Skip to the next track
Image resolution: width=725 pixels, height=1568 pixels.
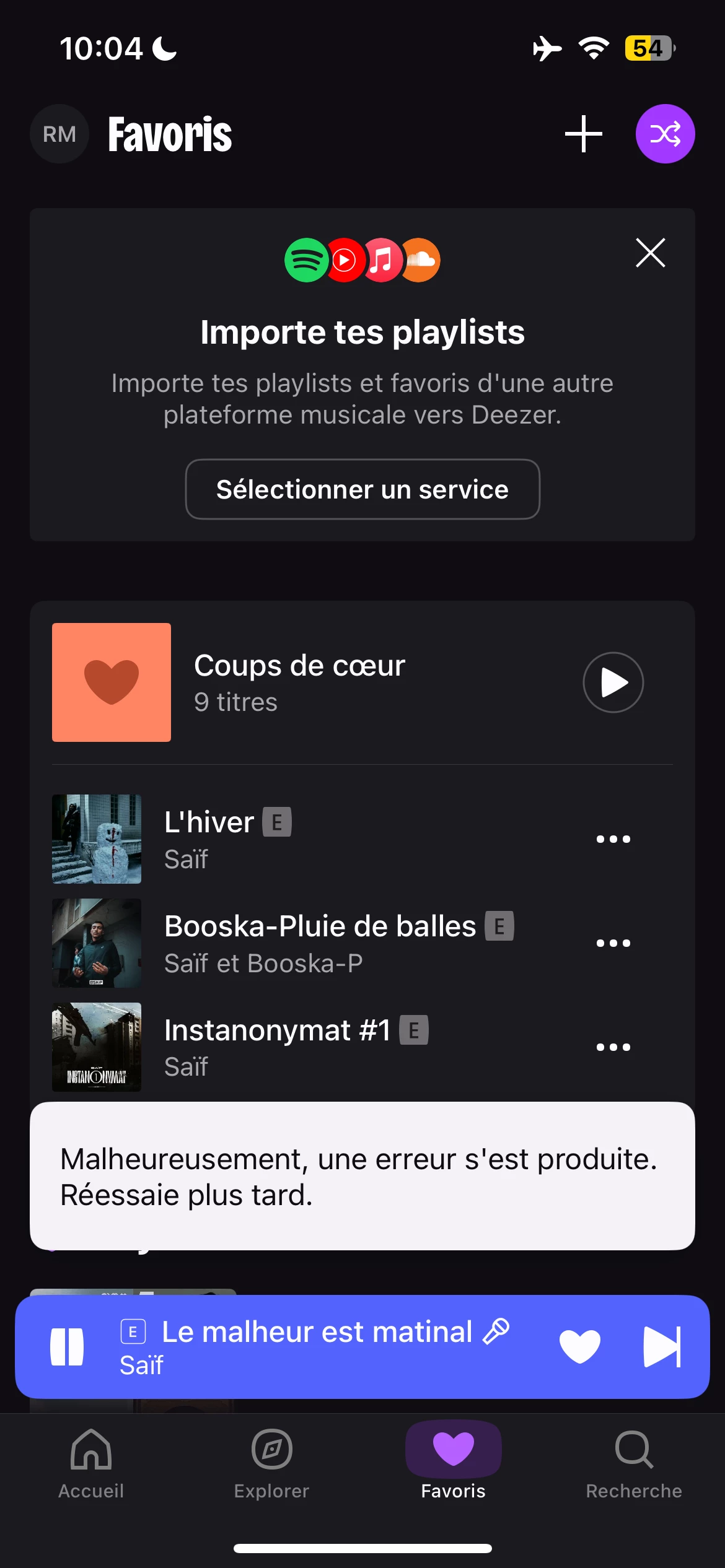[661, 1347]
